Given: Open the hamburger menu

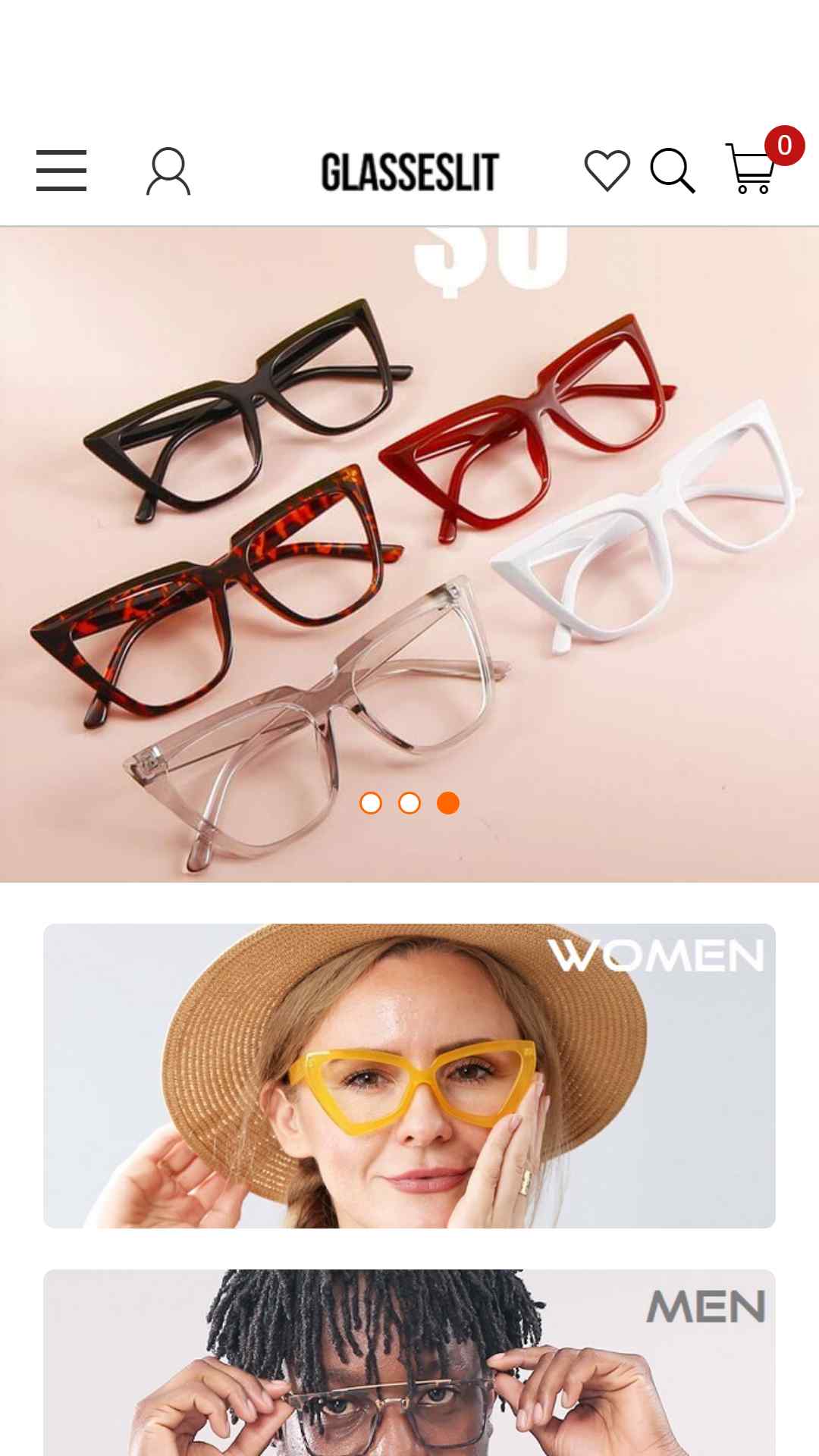Looking at the screenshot, I should point(61,171).
